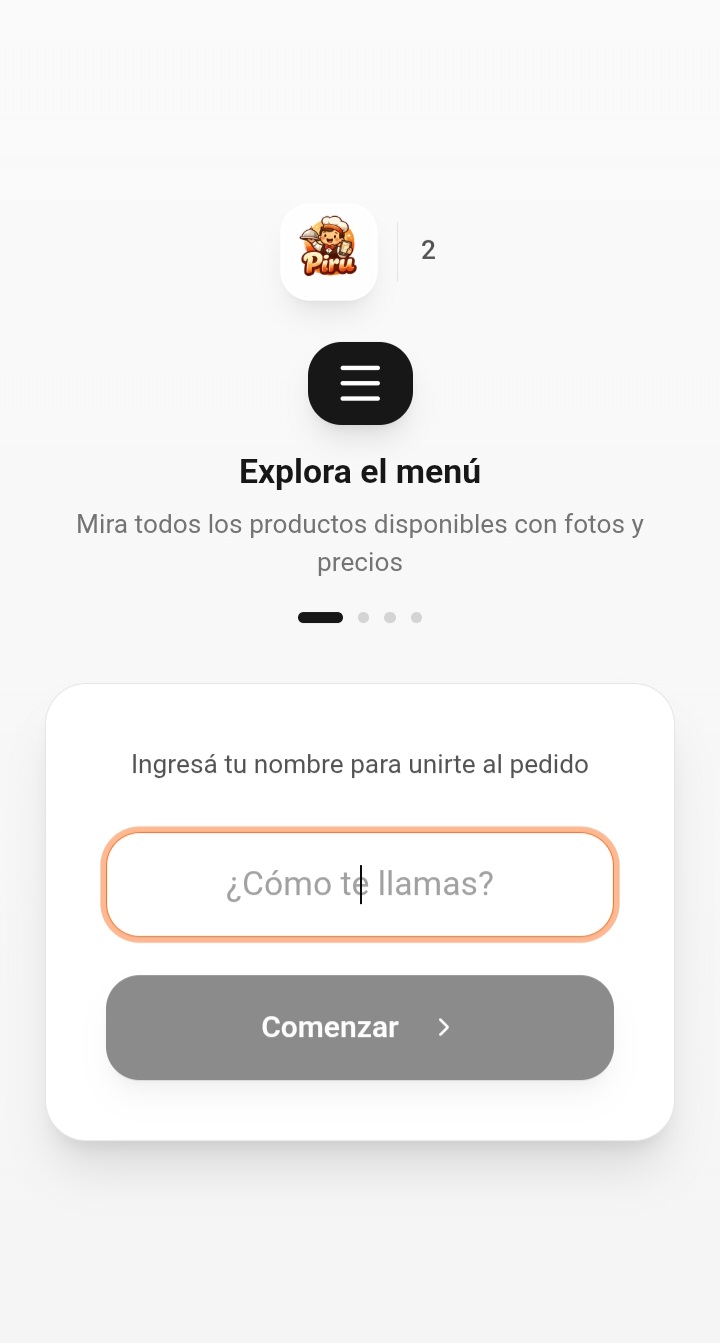Advance the slideshow via the rightmost dot

(x=416, y=617)
